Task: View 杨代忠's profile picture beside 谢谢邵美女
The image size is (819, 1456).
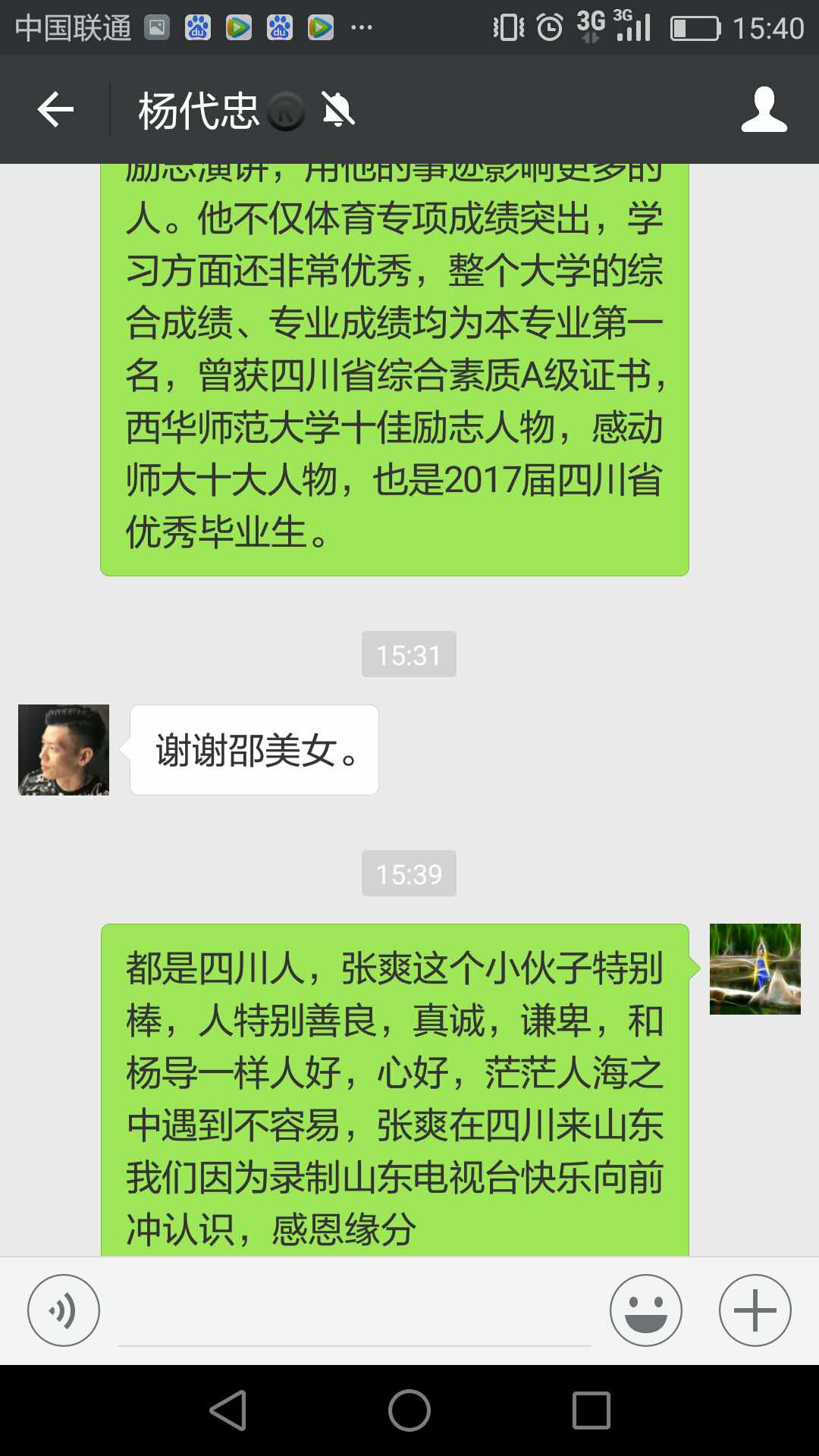Action: pos(64,750)
